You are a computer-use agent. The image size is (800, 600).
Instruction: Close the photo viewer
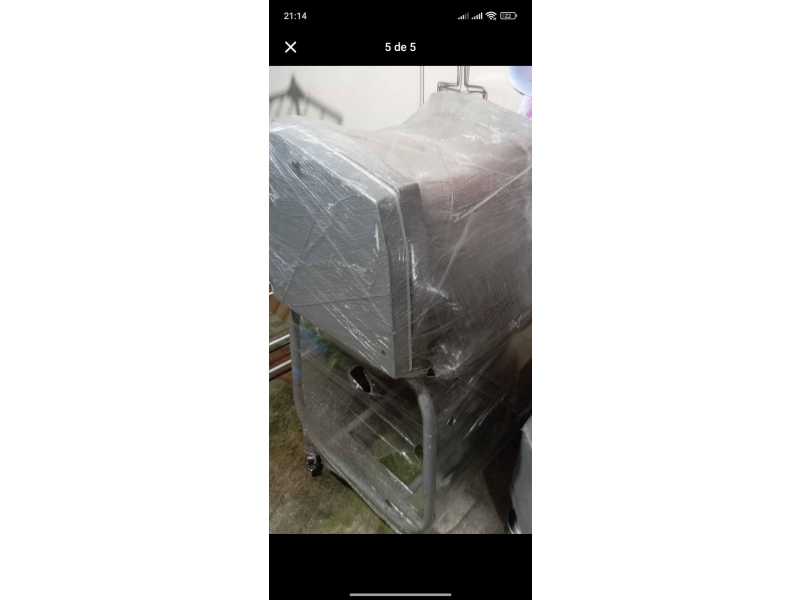coord(291,47)
